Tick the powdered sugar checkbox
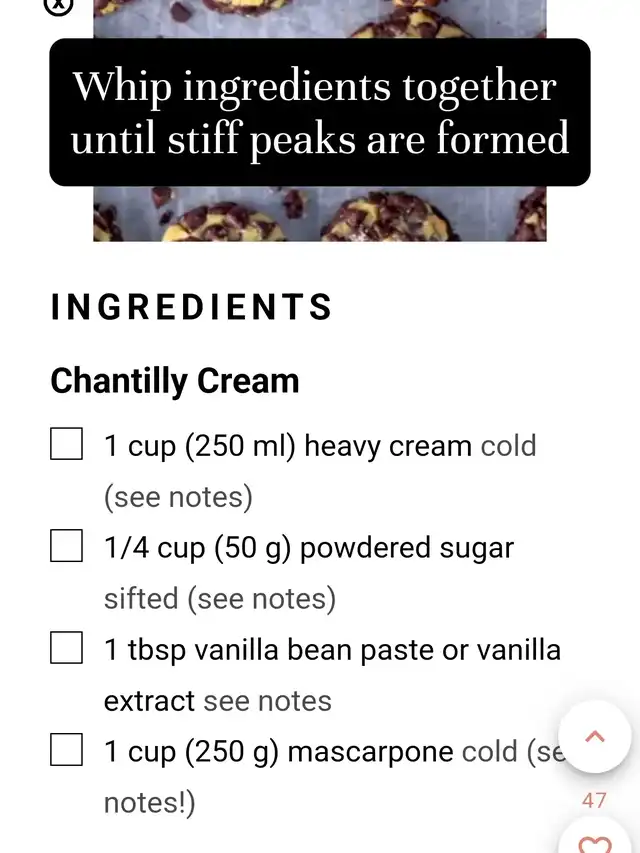This screenshot has width=640, height=853. (66, 547)
